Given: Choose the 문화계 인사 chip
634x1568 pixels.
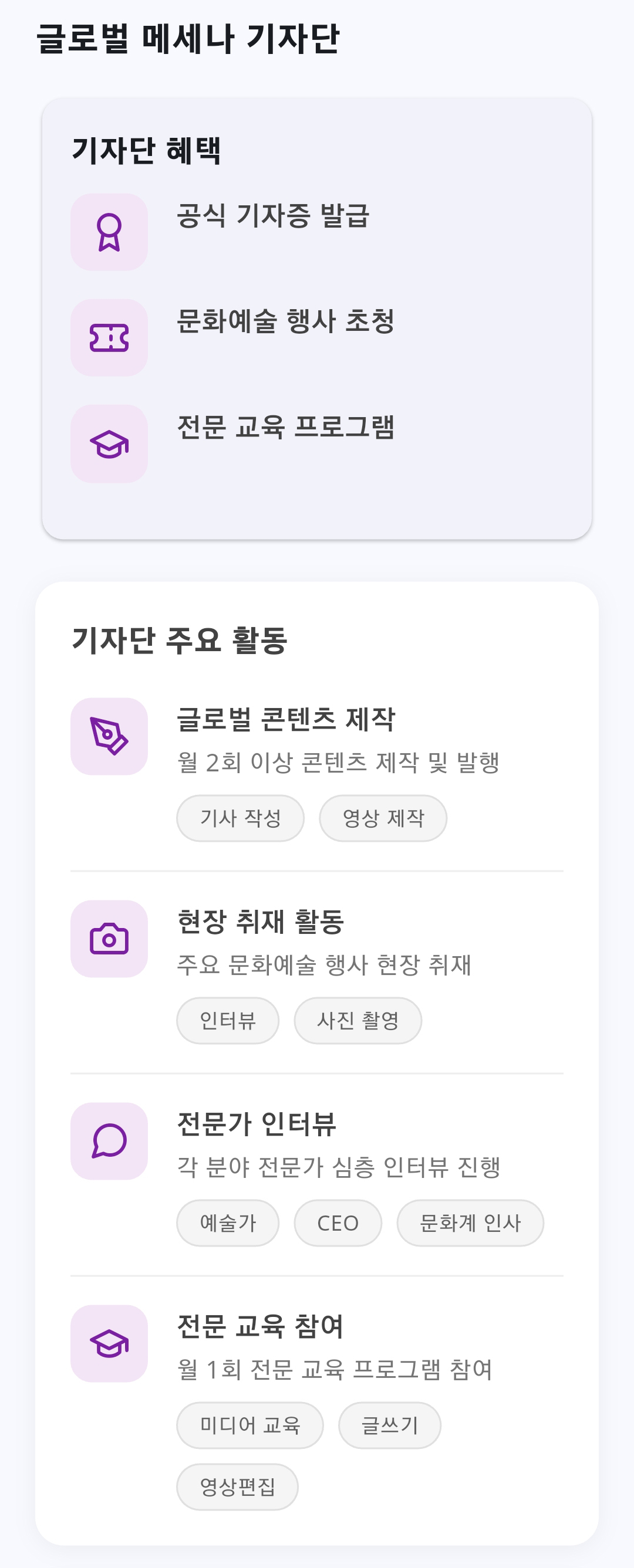Looking at the screenshot, I should point(470,1223).
